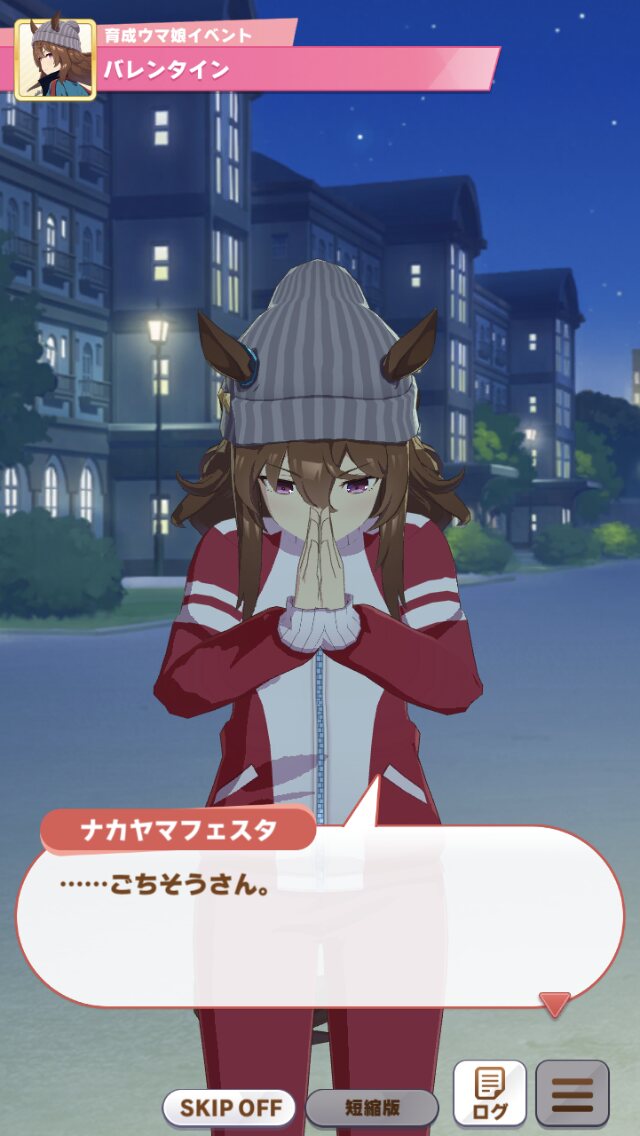Open the hamburger menu

click(x=573, y=1093)
